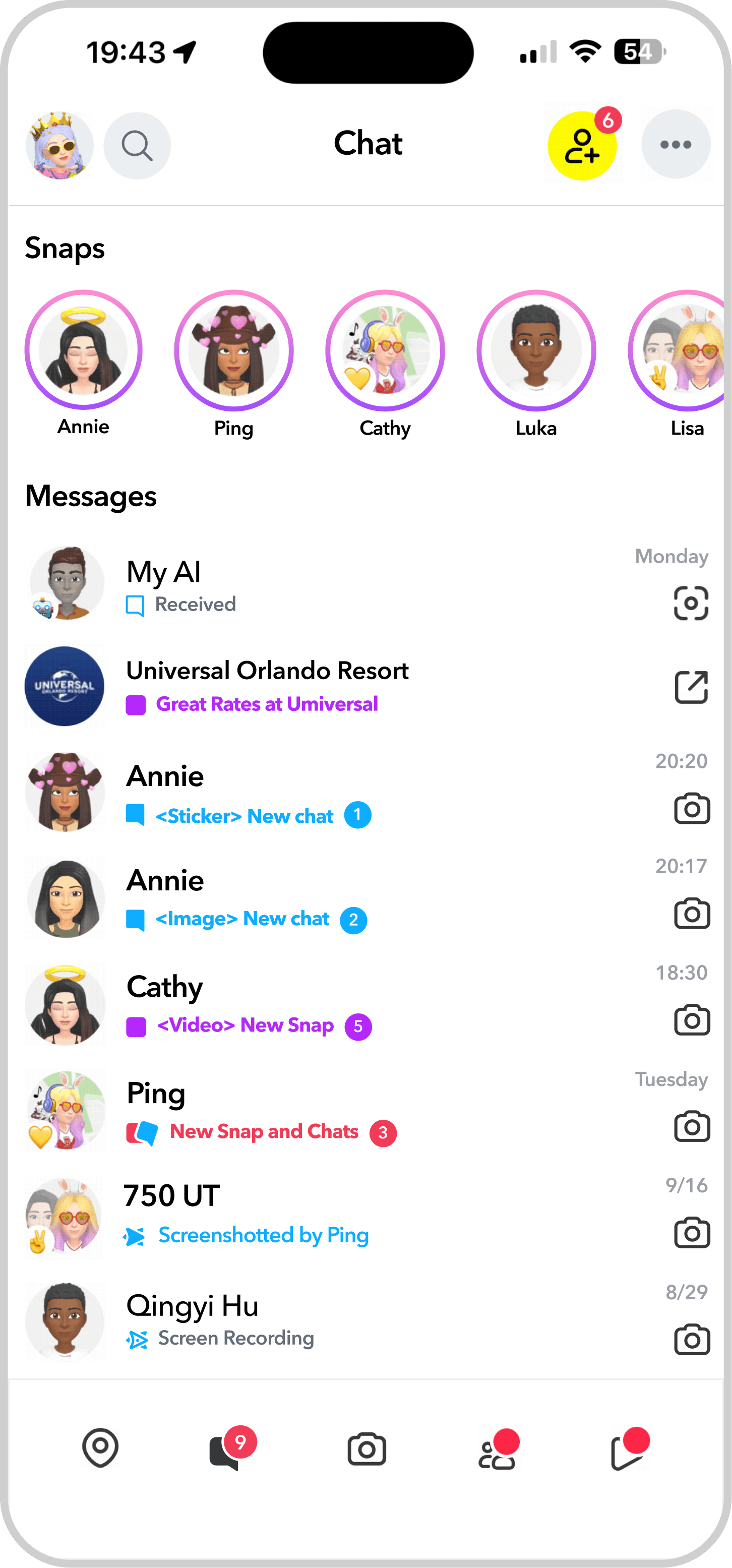This screenshot has height=1568, width=732.
Task: Open the My AI chat
Action: (304, 584)
